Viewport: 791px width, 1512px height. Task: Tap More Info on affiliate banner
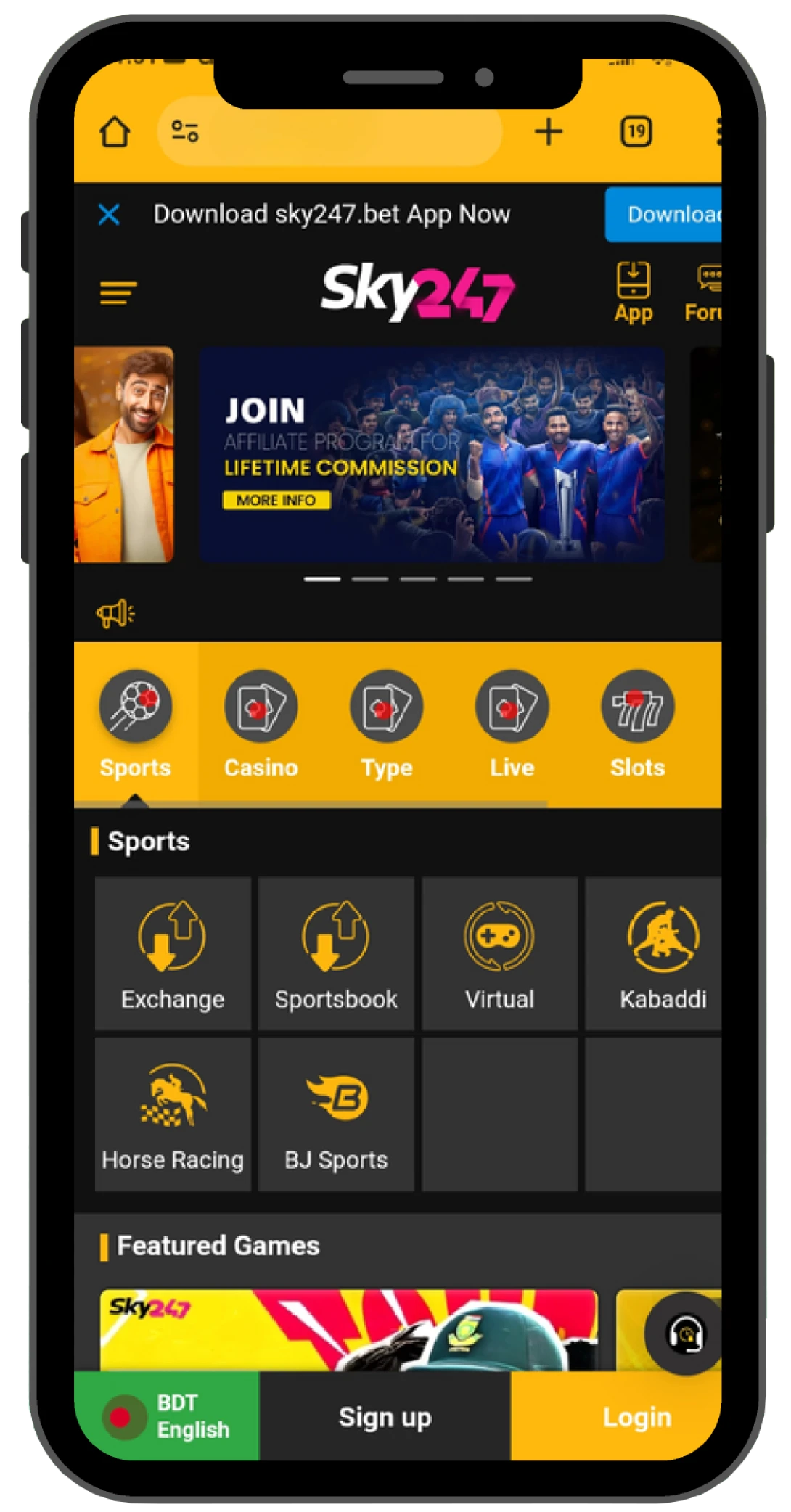coord(276,500)
